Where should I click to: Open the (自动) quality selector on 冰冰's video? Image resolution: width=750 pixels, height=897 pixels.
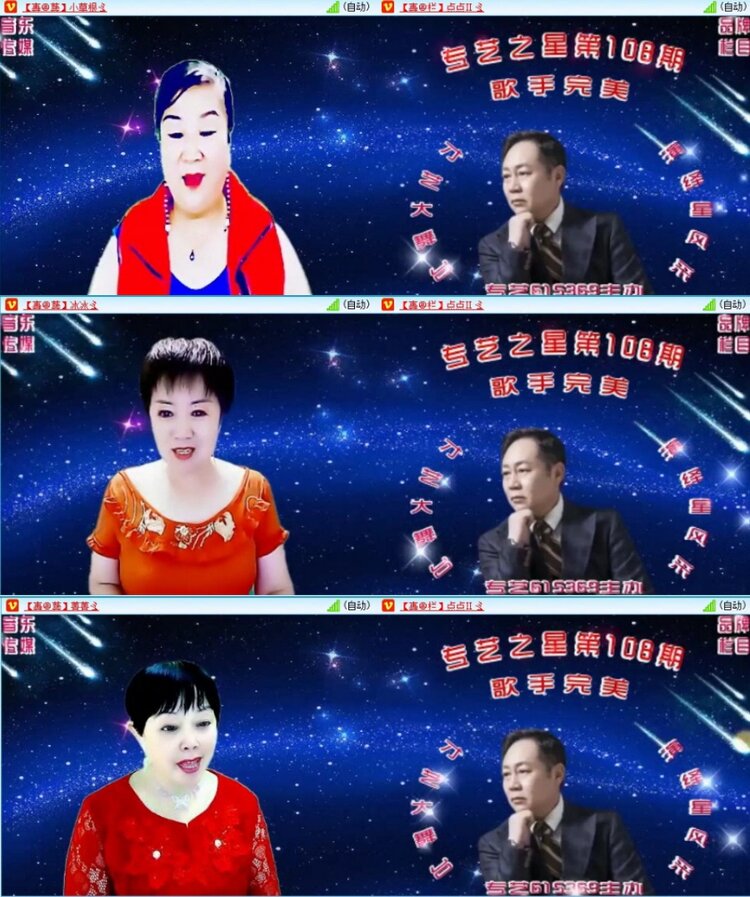(x=354, y=305)
